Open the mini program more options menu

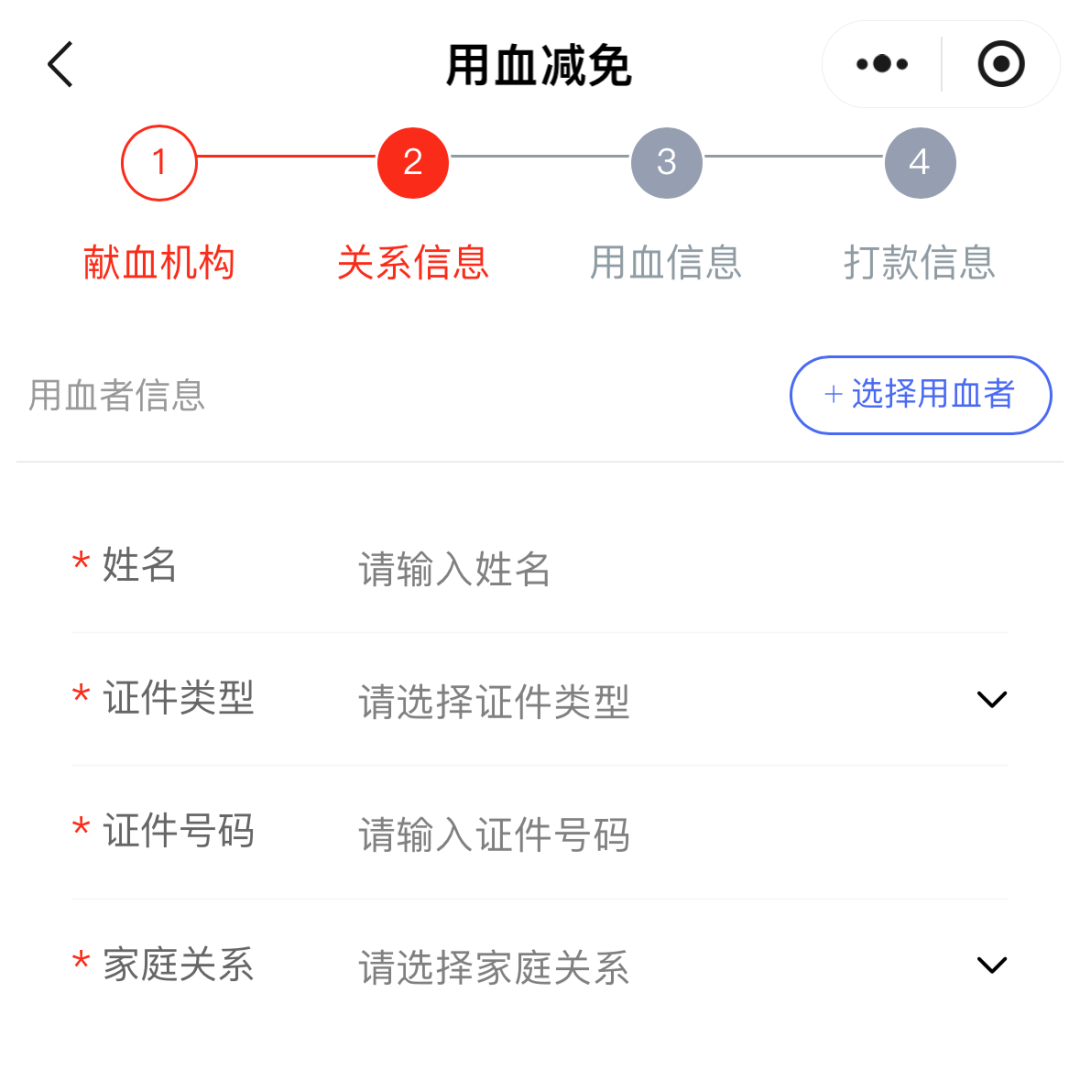coord(882,65)
